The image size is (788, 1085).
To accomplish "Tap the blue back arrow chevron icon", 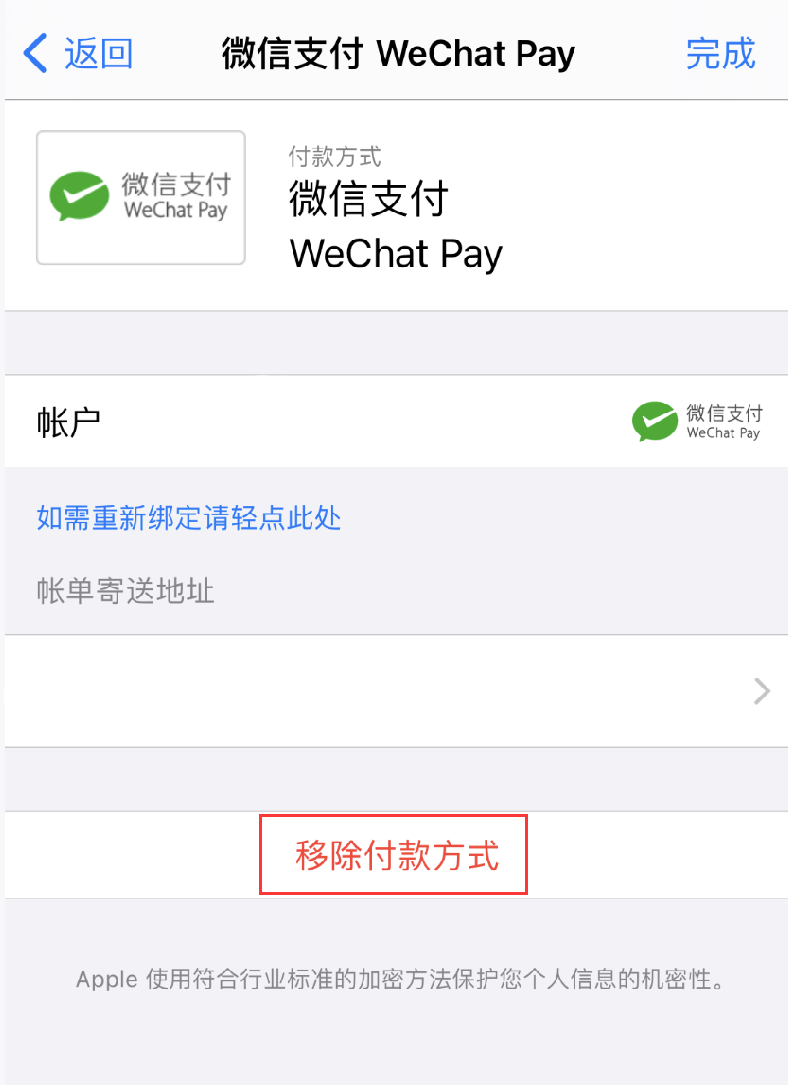I will [x=35, y=54].
